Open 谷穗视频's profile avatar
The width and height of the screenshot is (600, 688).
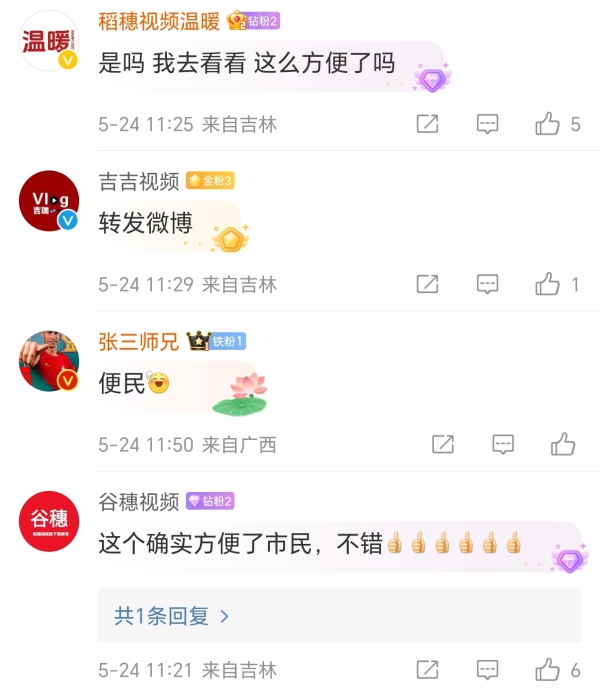(x=49, y=520)
